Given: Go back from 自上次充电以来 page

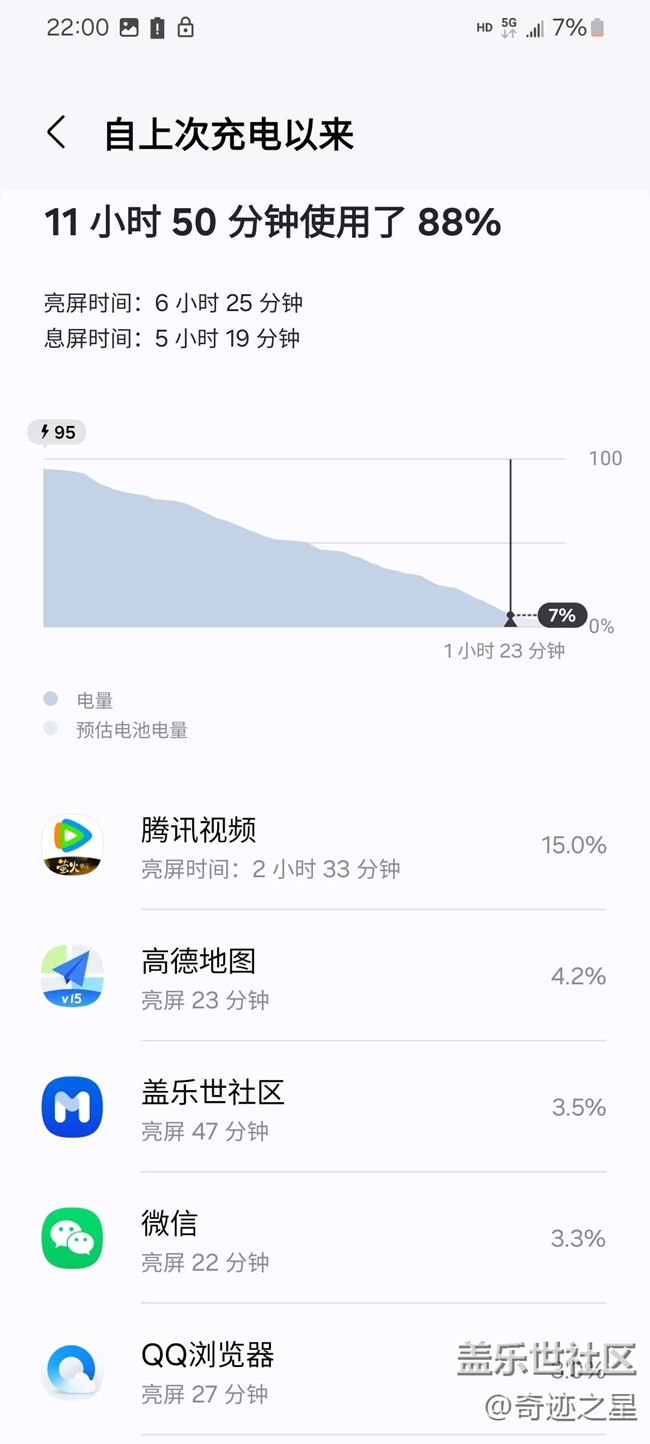Looking at the screenshot, I should (57, 134).
